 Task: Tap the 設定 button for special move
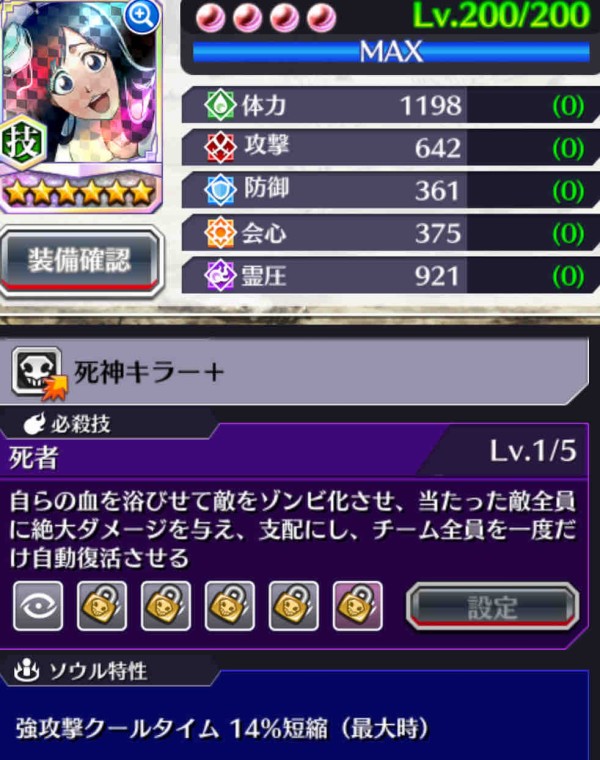491,607
